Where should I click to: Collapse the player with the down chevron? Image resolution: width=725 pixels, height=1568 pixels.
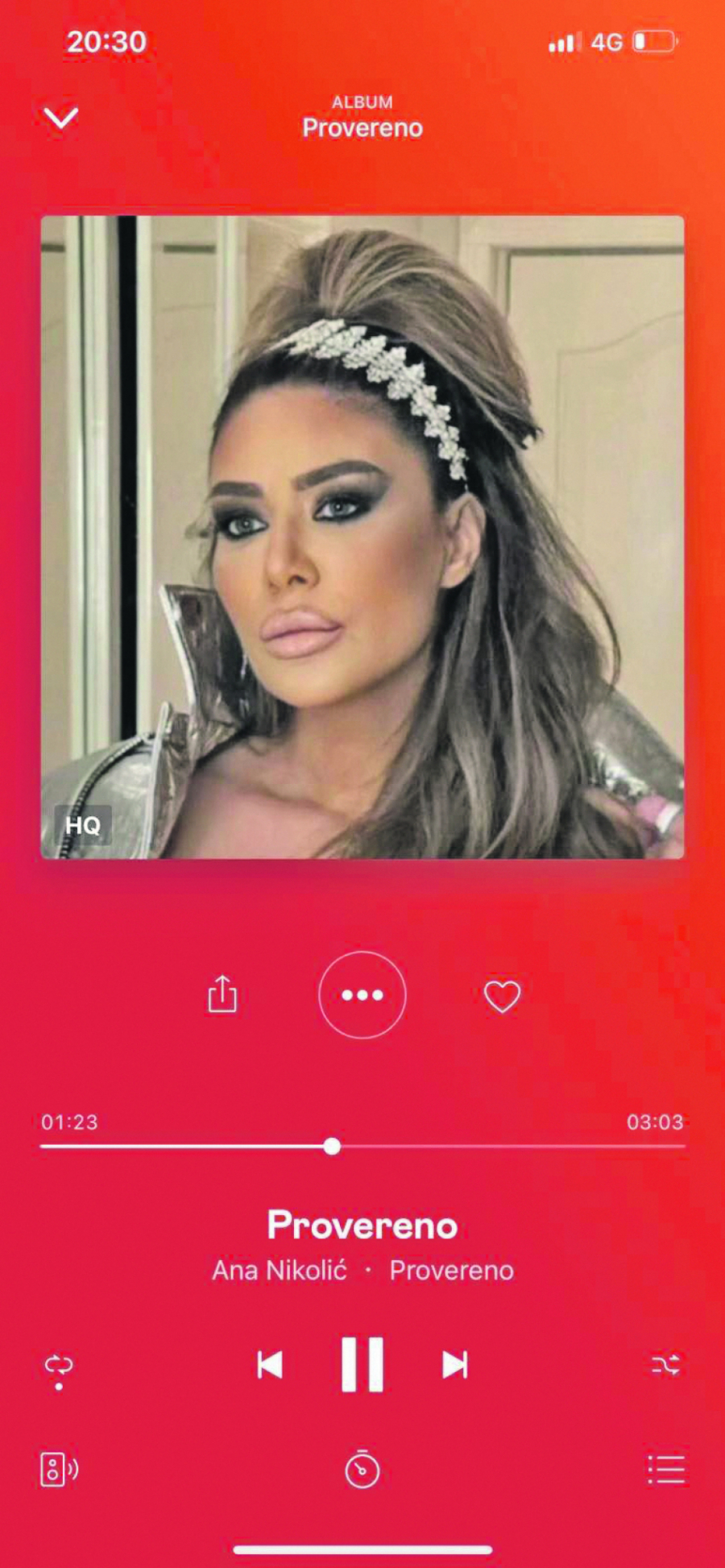pyautogui.click(x=61, y=118)
